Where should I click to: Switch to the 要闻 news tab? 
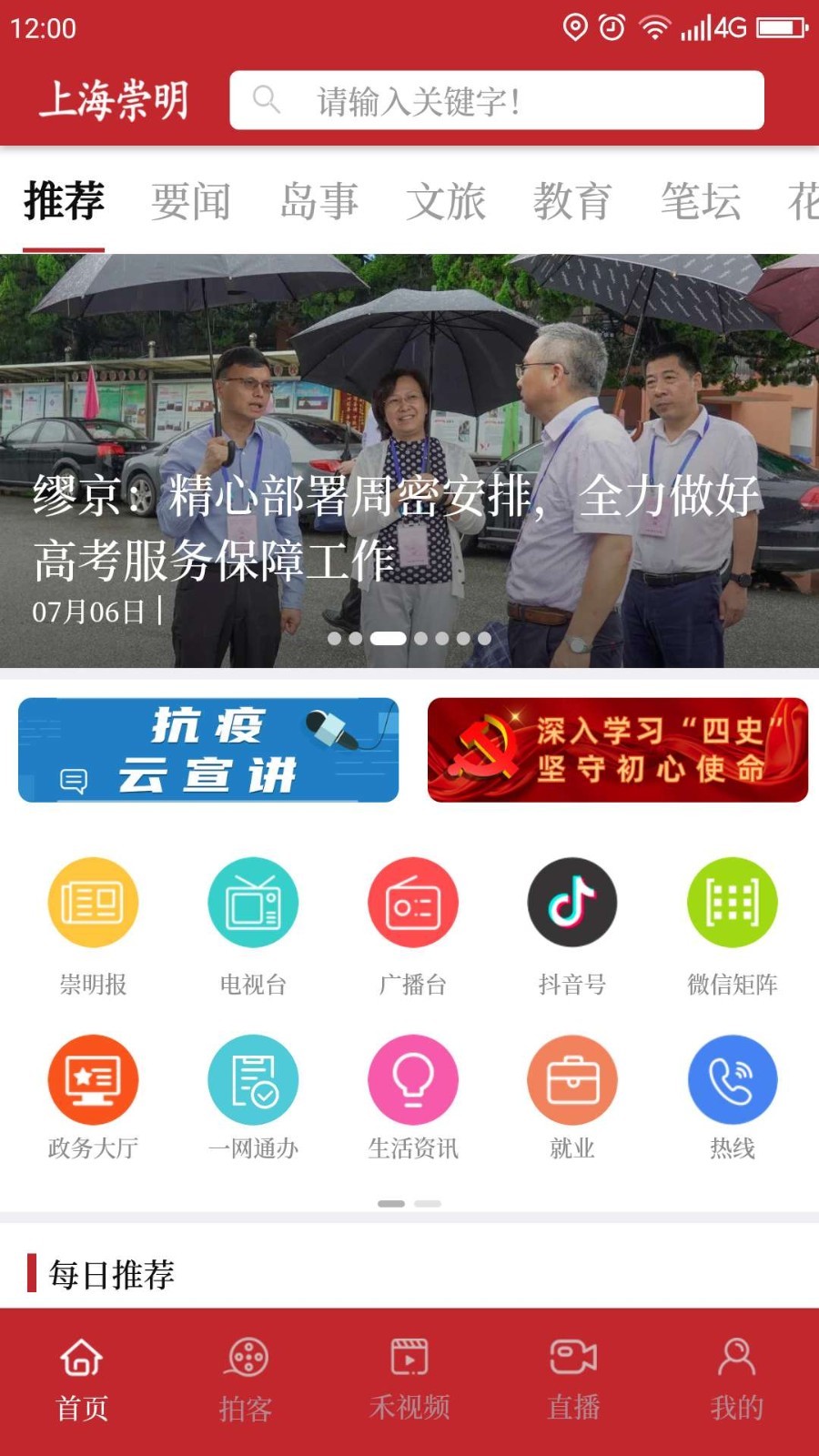click(x=192, y=202)
